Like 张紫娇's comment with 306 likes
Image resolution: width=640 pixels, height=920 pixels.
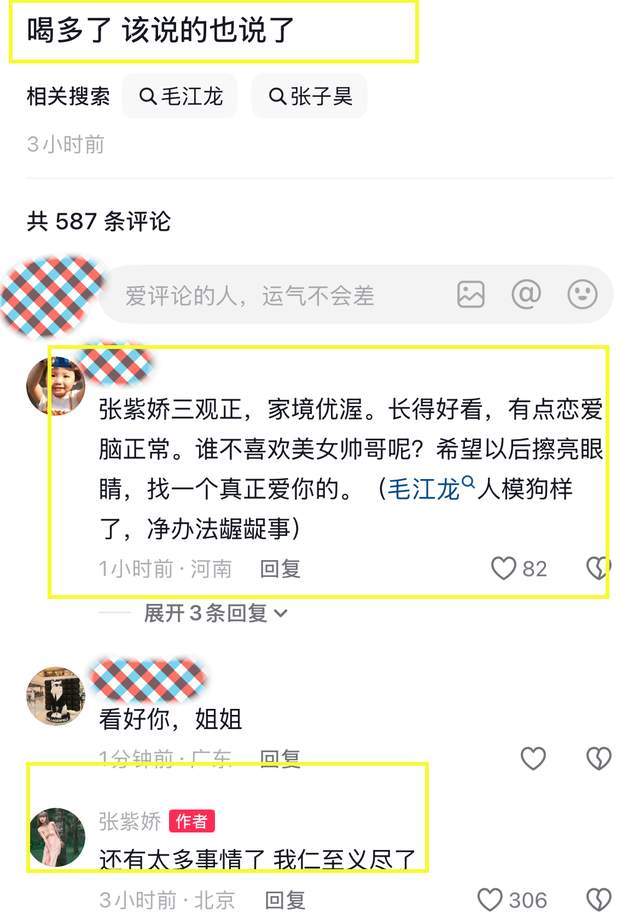pos(490,899)
